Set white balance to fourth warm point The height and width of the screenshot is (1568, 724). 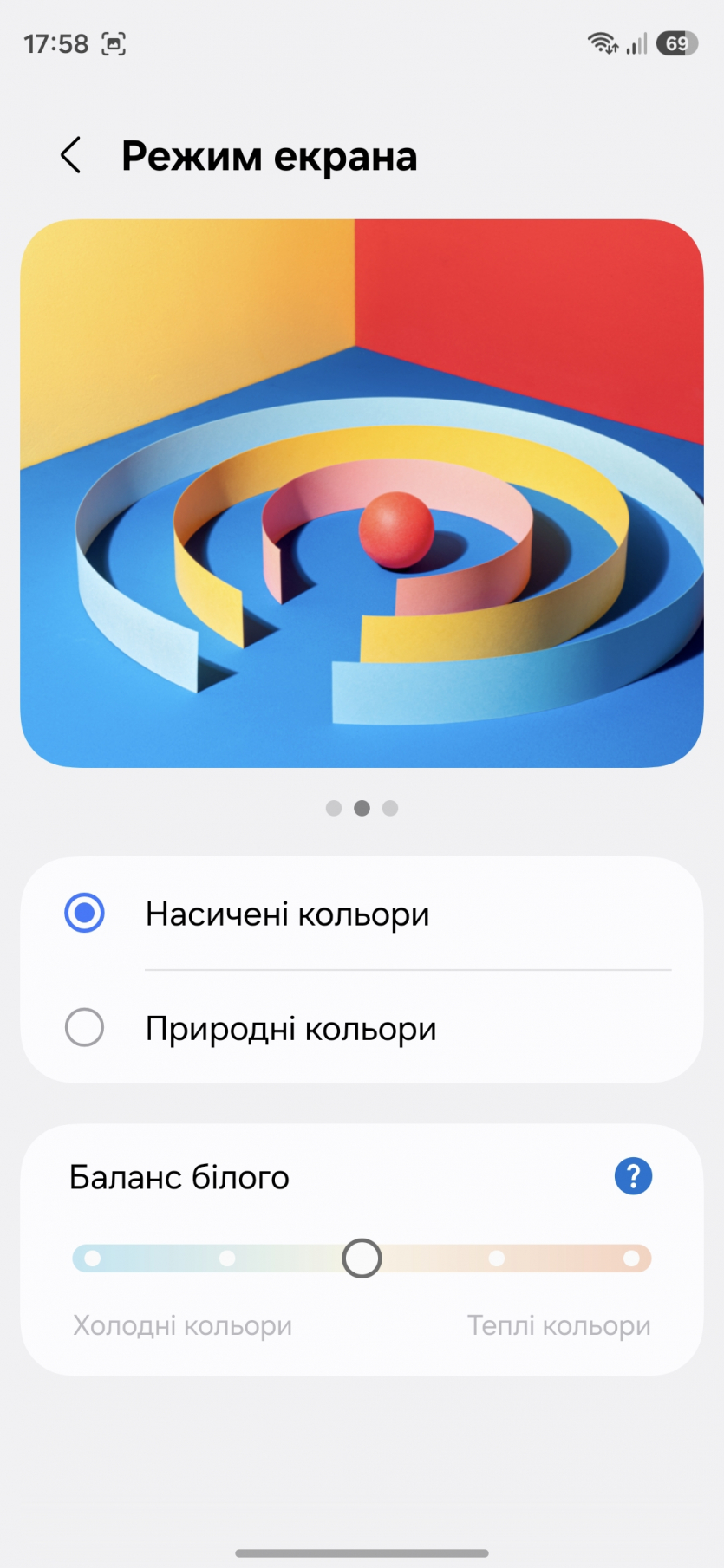tap(497, 1259)
